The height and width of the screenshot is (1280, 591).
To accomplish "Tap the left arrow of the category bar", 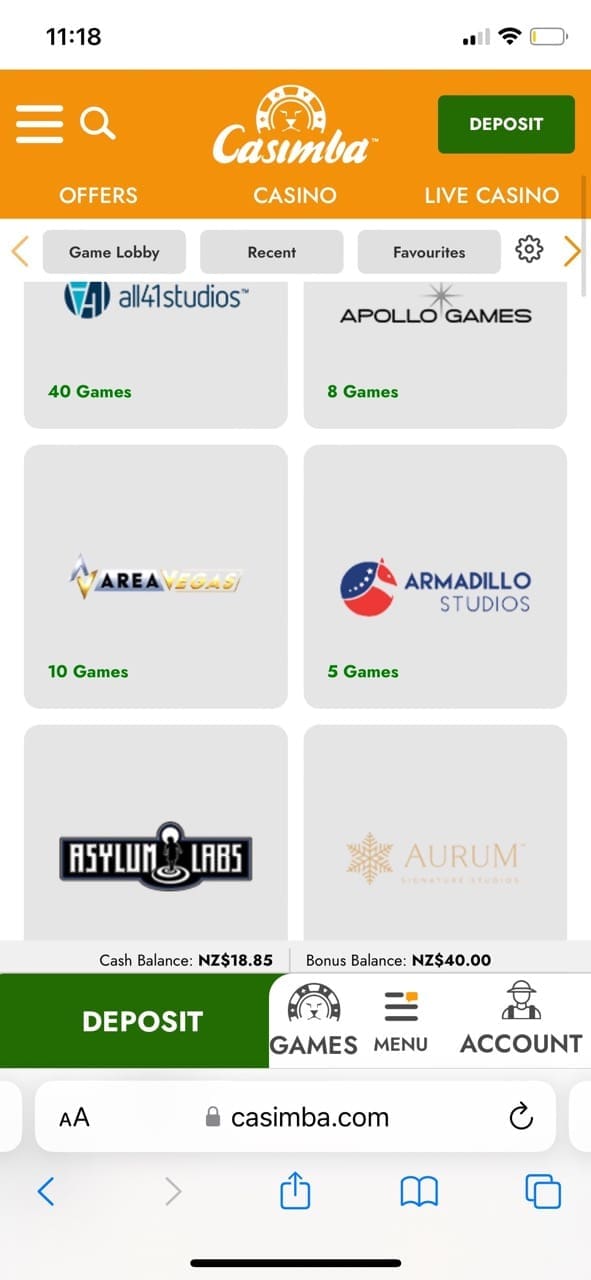I will click(20, 251).
